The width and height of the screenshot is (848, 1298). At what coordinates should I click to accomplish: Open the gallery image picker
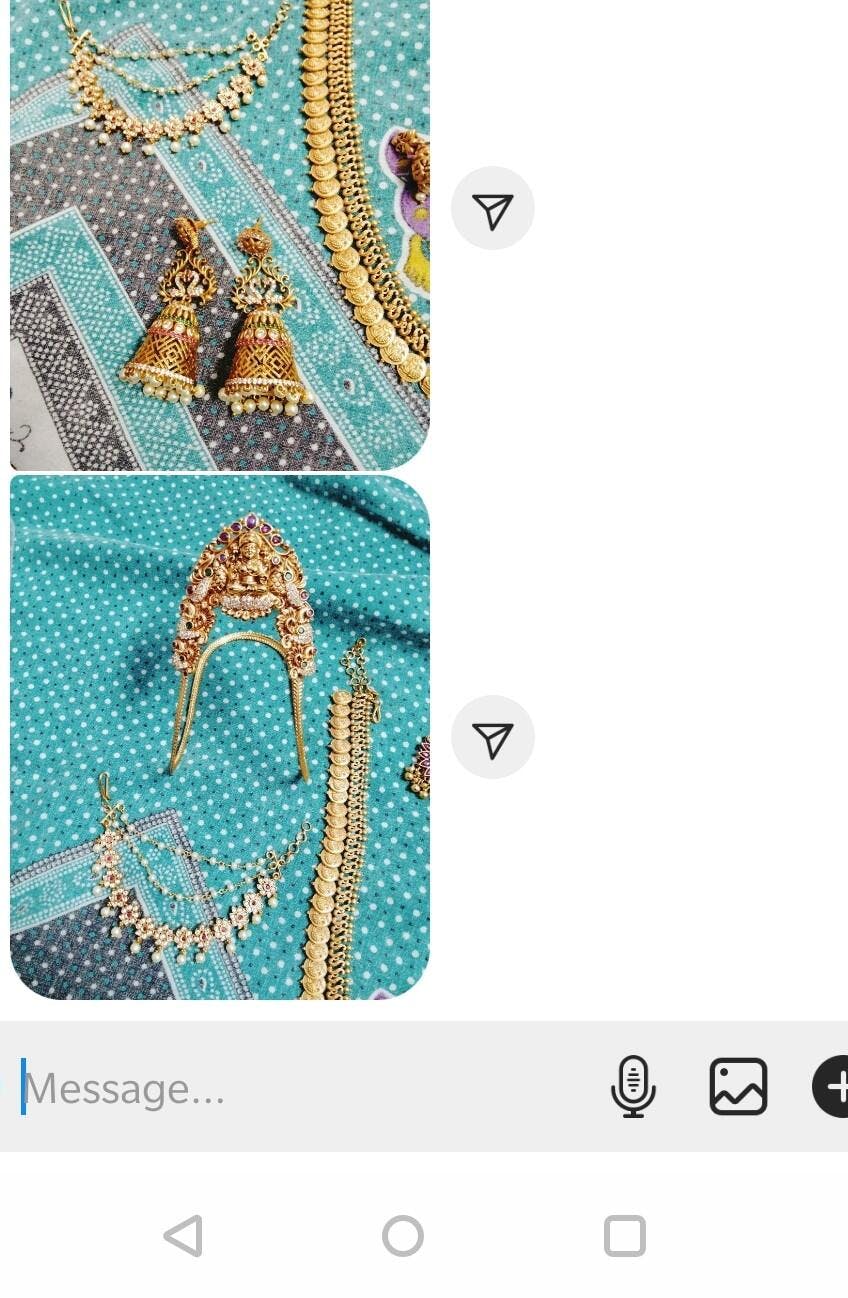pyautogui.click(x=738, y=1086)
